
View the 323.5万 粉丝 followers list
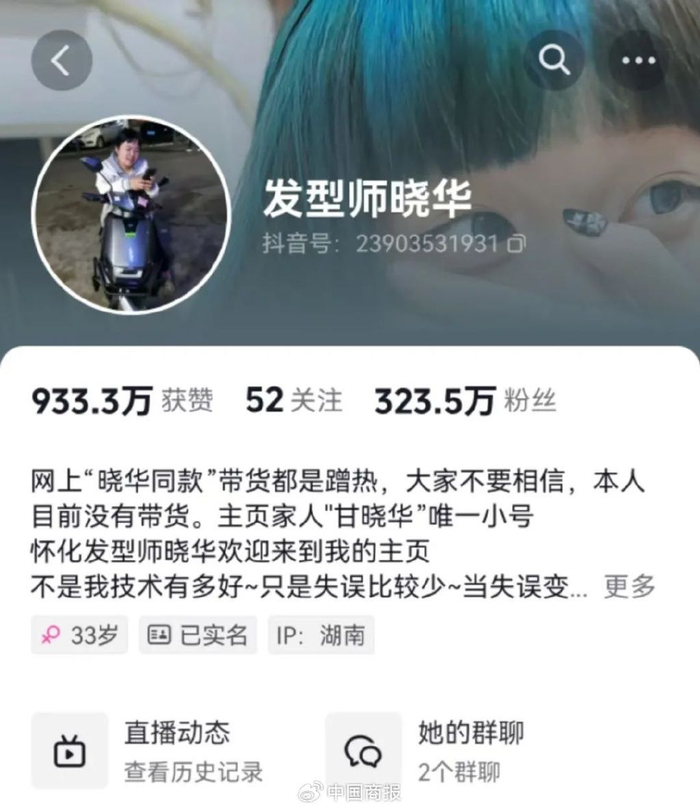click(465, 401)
